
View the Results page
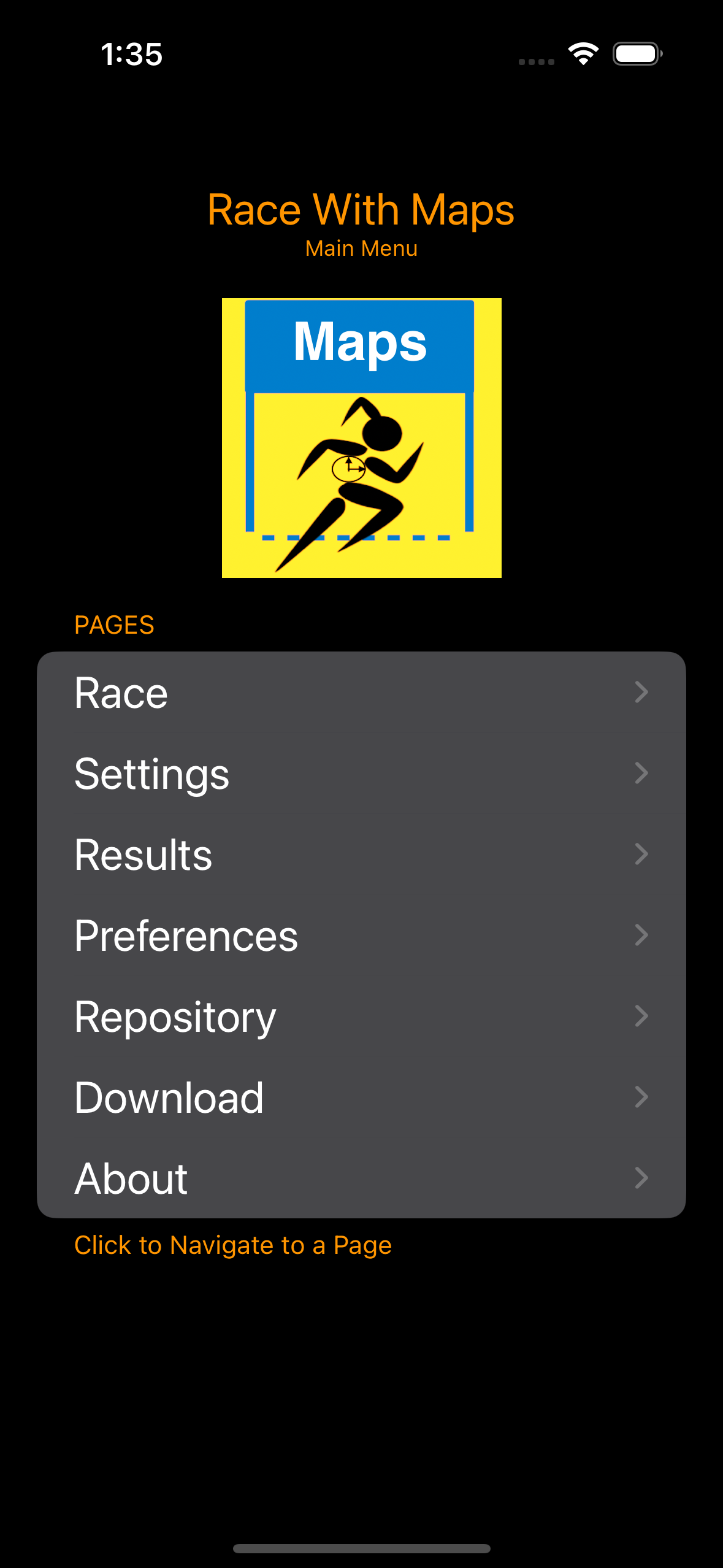361,855
